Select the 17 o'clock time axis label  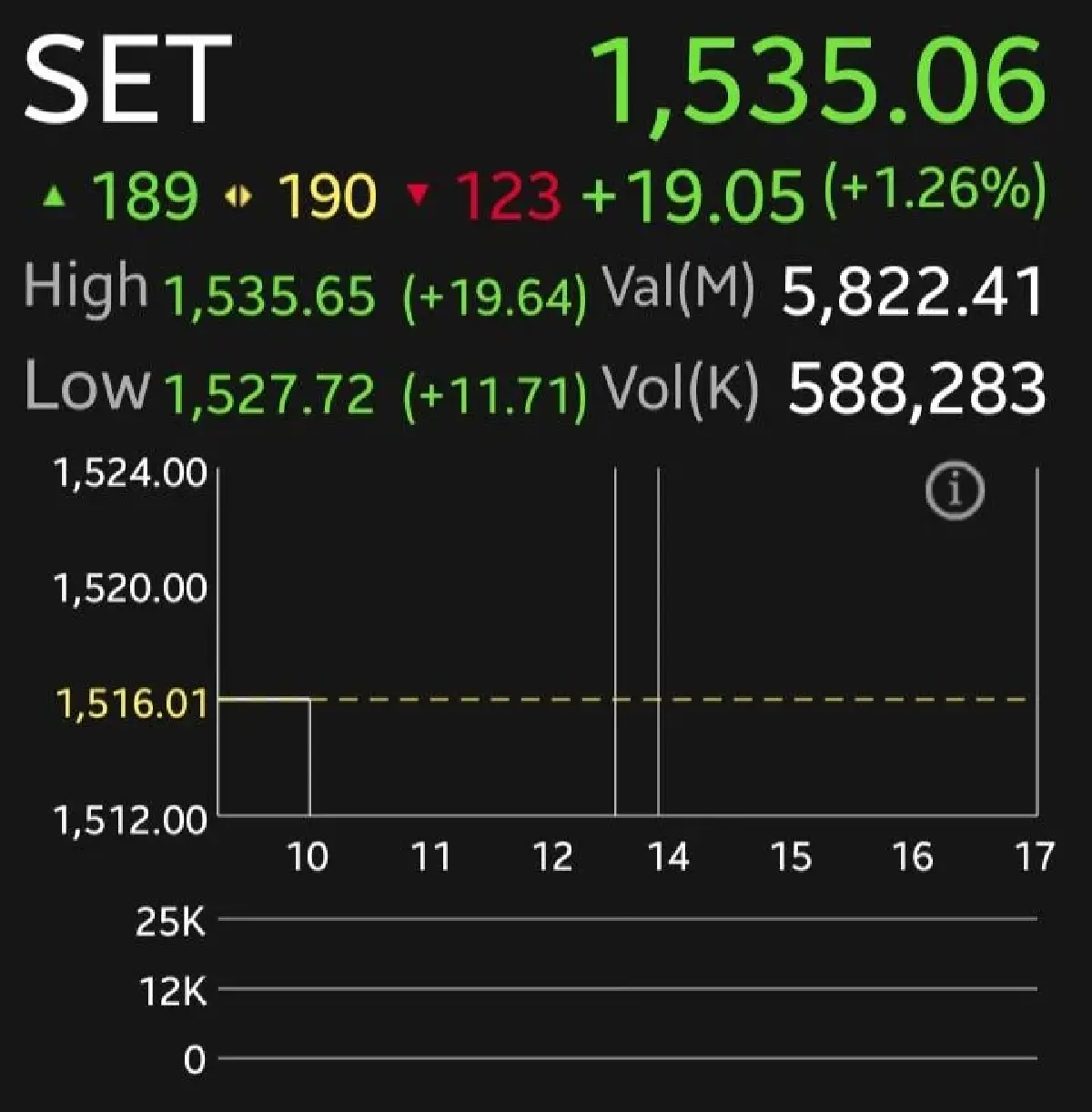(1036, 855)
